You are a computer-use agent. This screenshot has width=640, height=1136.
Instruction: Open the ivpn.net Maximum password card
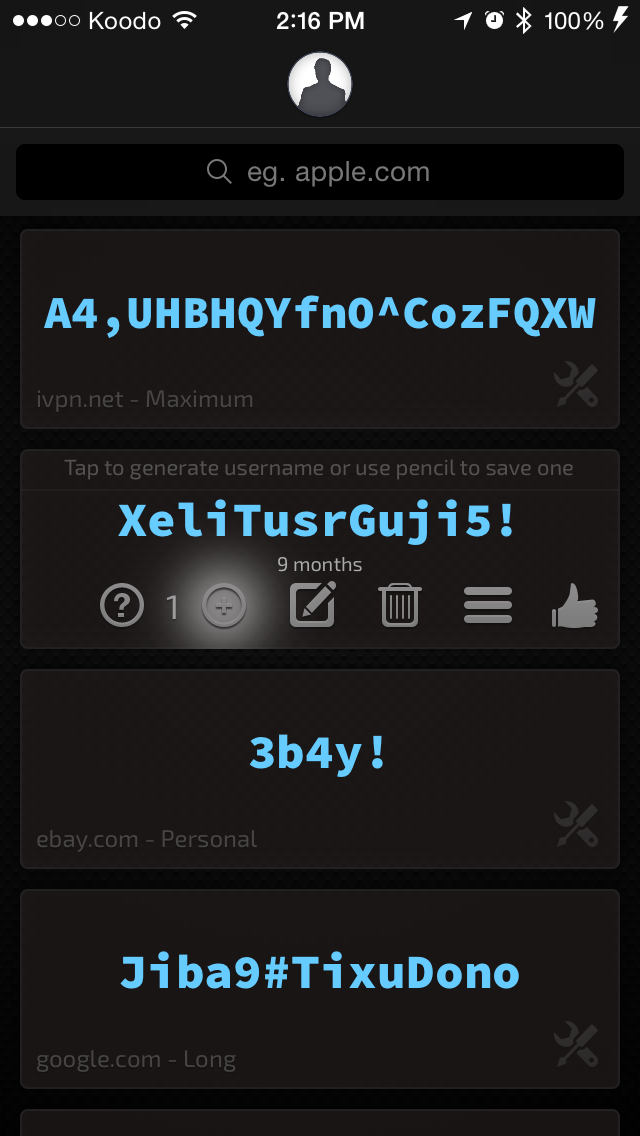click(320, 314)
